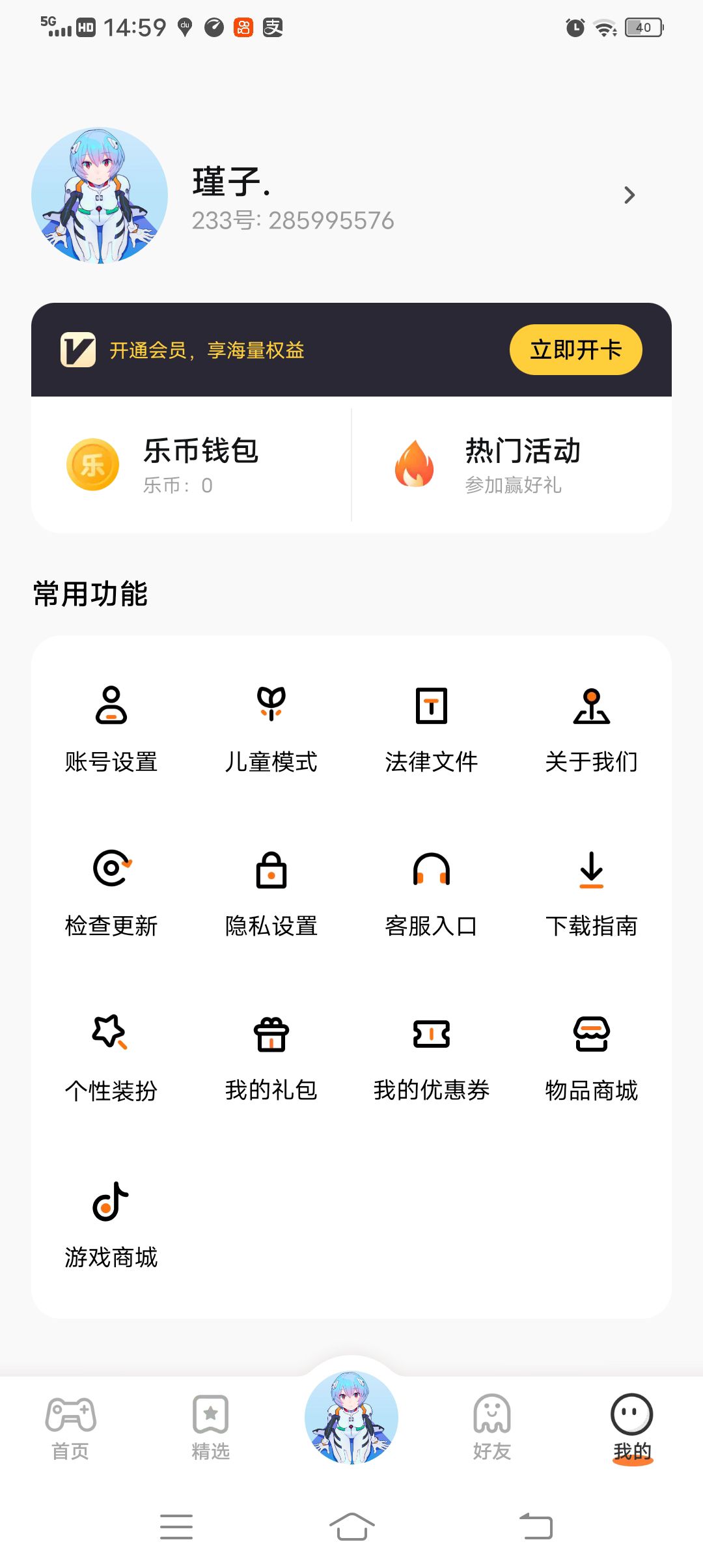Viewport: 703px width, 1568px height.
Task: Contact support via 客服入口
Action: 432,892
